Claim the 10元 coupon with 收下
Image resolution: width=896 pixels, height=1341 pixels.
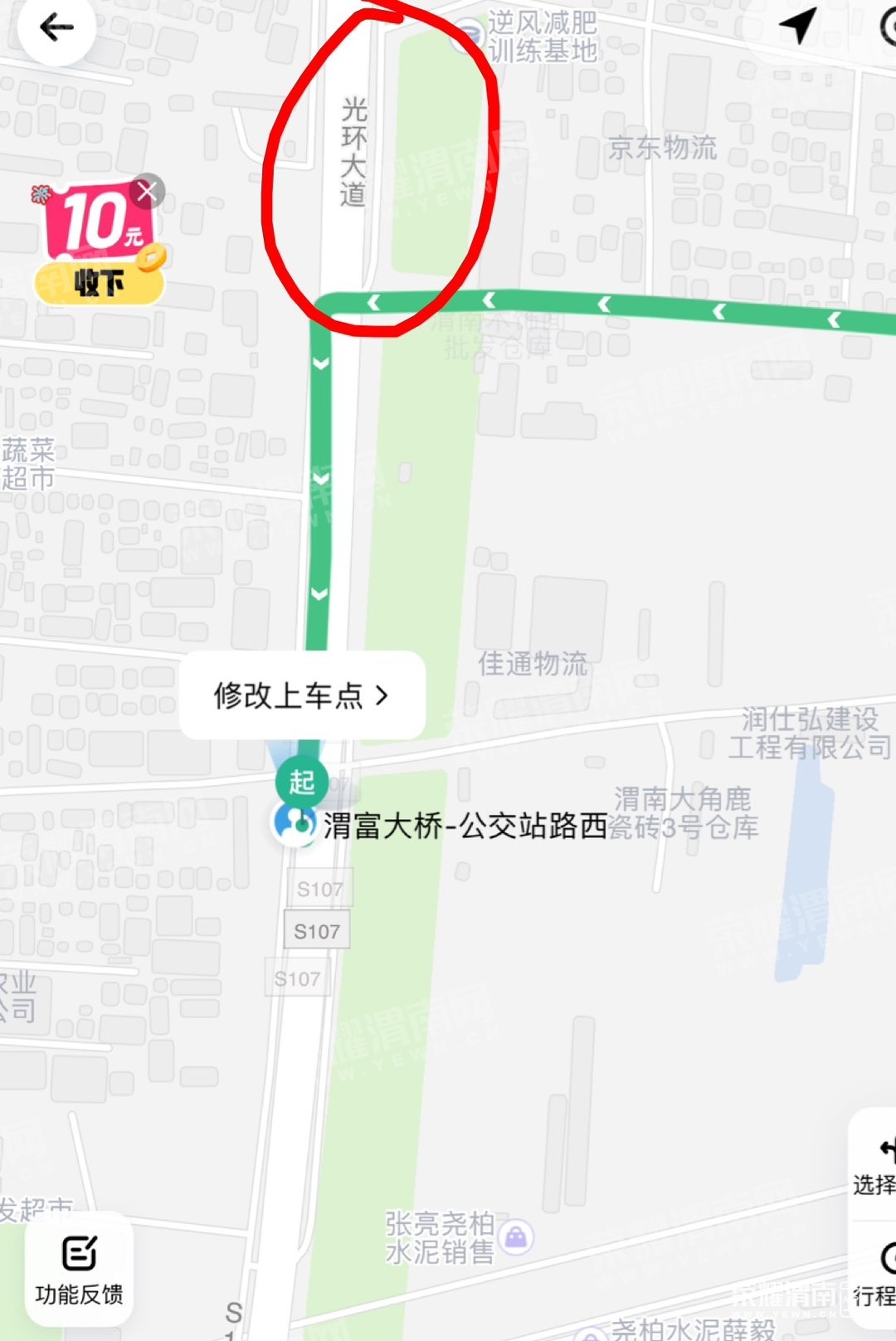point(100,283)
